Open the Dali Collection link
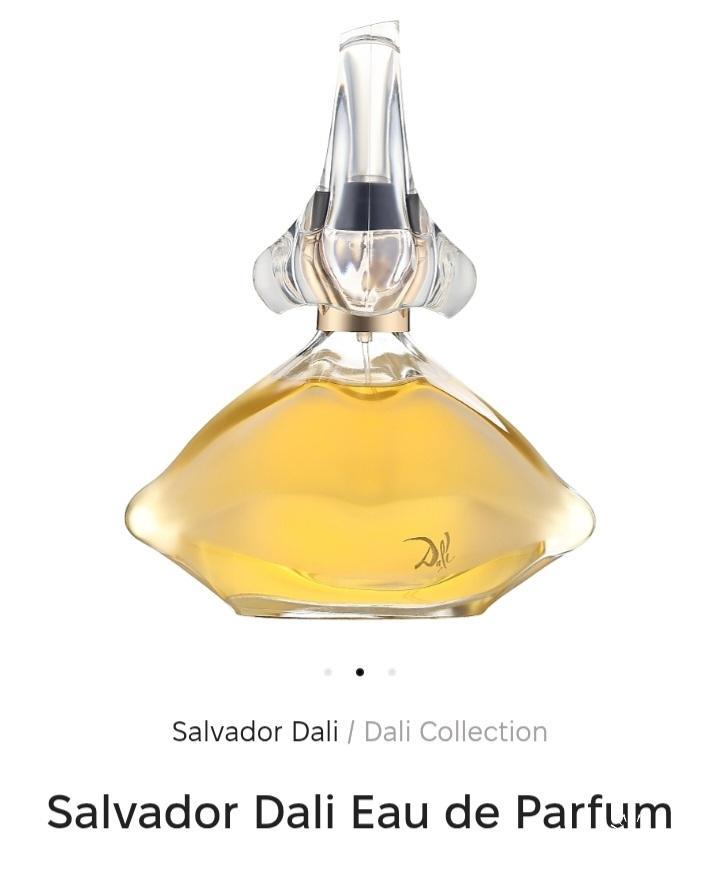This screenshot has width=720, height=871. tap(455, 731)
